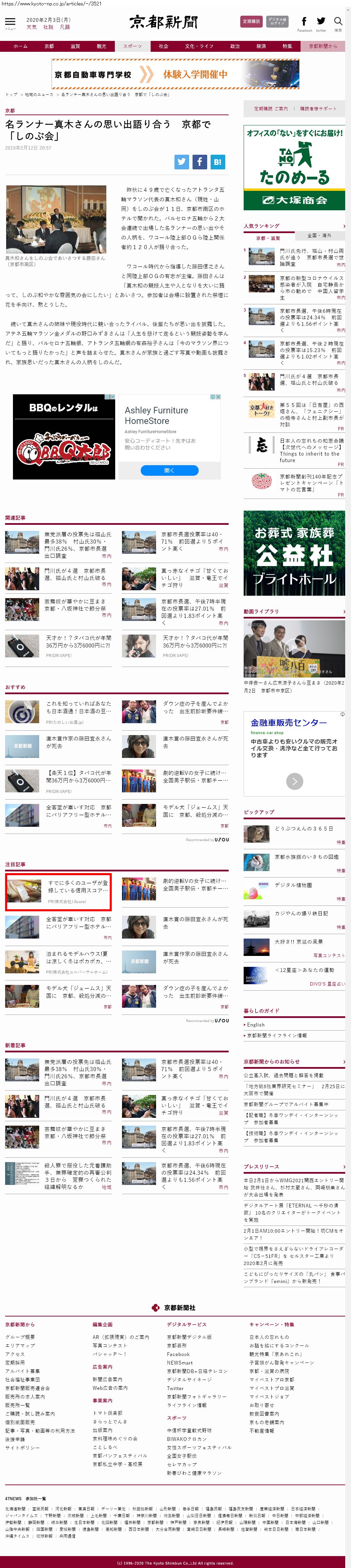Open the hamburger menu
The width and height of the screenshot is (351, 1568).
click(10, 22)
